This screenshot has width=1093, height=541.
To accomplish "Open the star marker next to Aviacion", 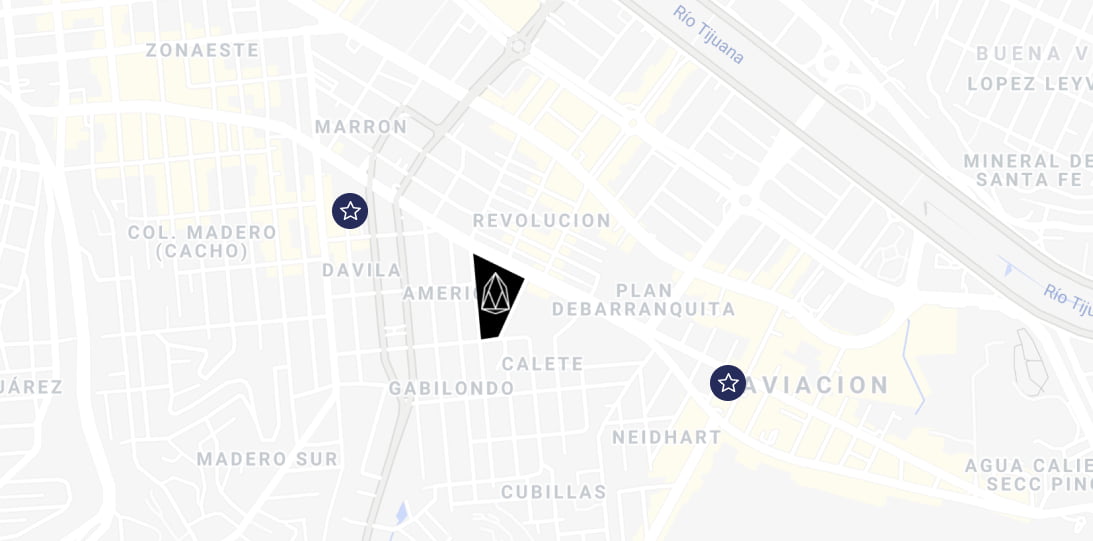I will (x=728, y=383).
